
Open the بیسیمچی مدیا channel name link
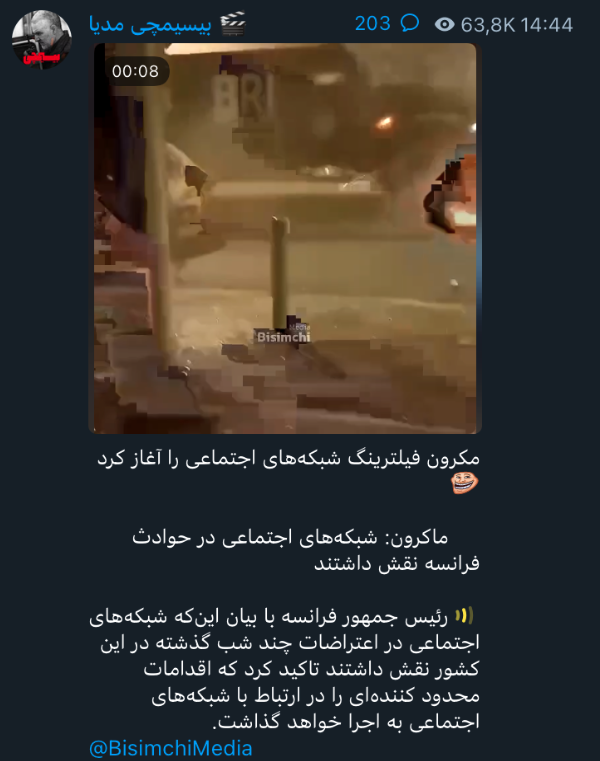click(x=167, y=24)
